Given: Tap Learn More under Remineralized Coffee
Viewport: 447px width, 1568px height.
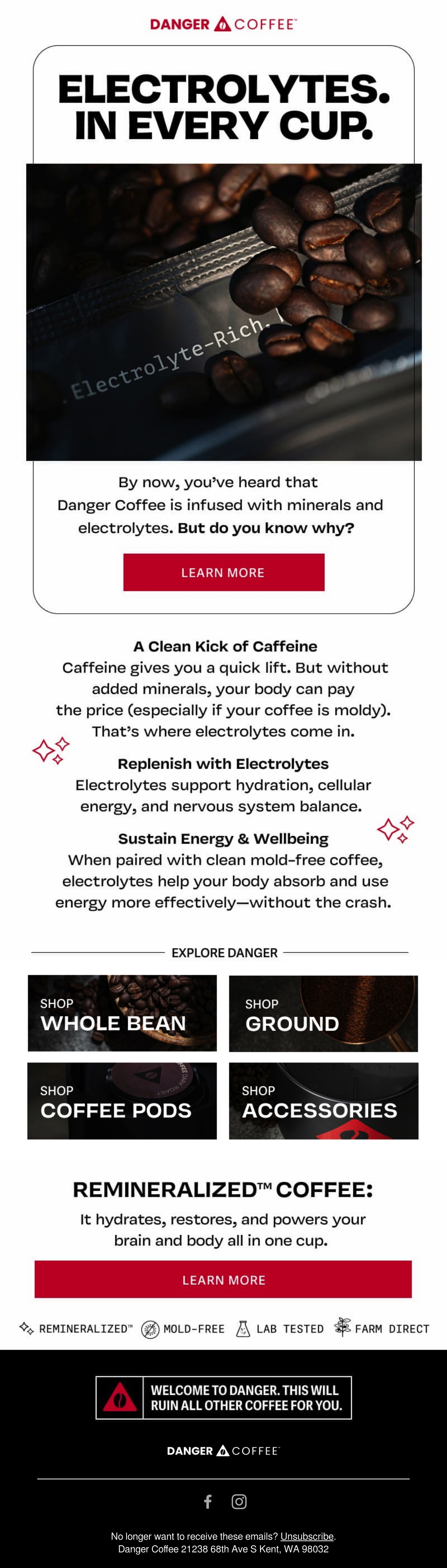Looking at the screenshot, I should point(223,1279).
